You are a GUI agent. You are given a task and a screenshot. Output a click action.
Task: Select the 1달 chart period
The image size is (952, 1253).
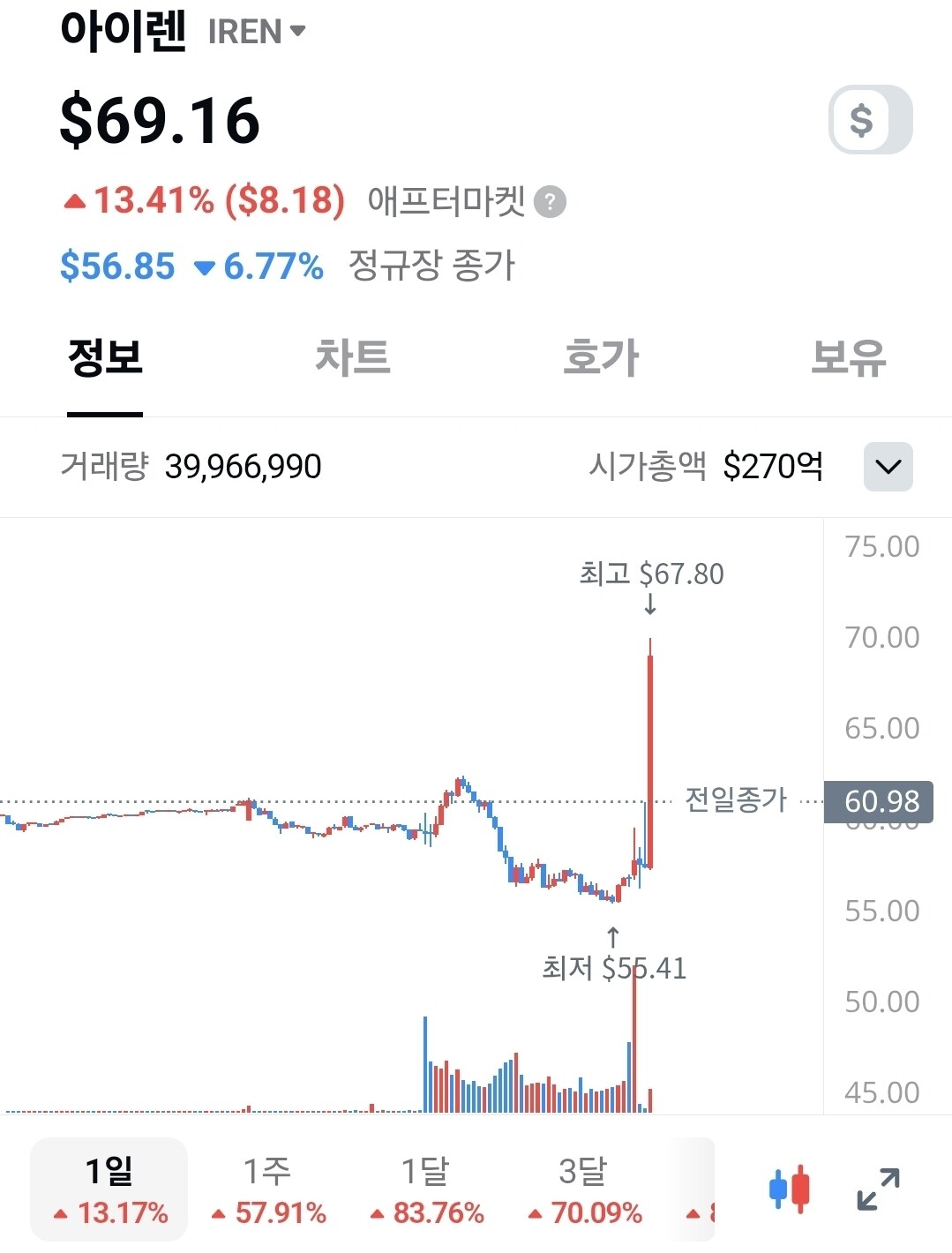426,1189
